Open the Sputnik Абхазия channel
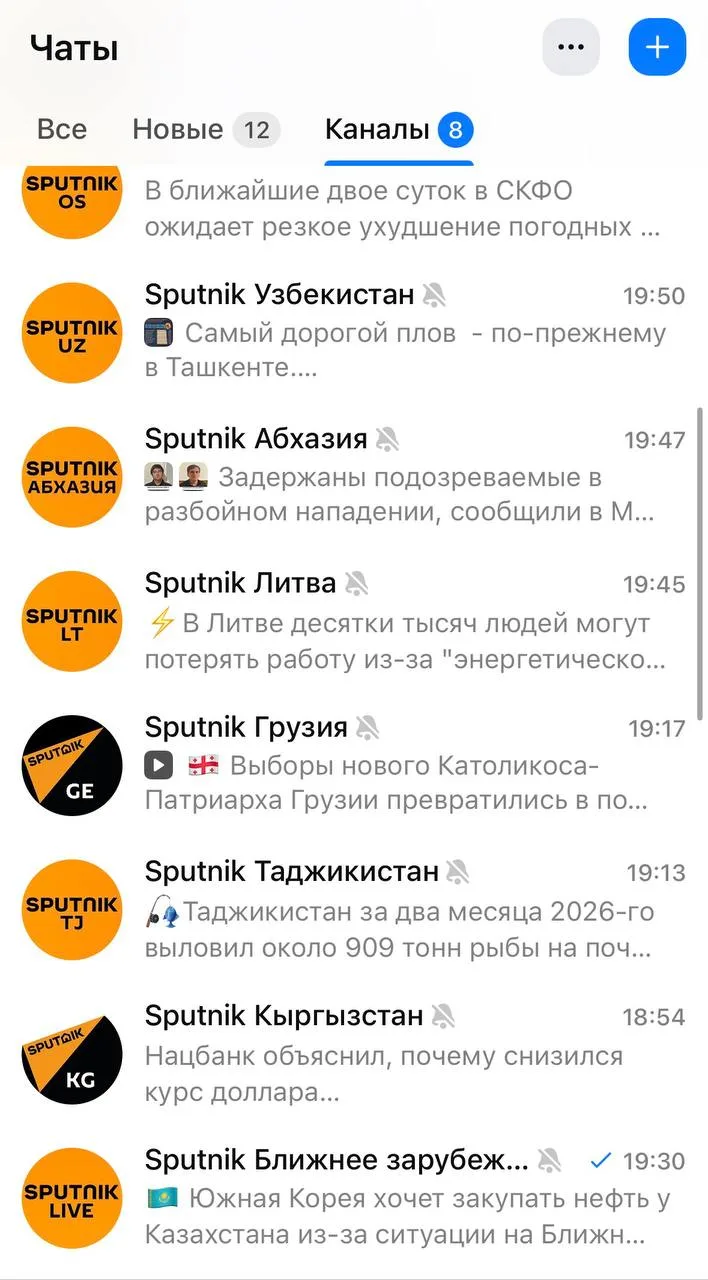 [x=400, y=476]
